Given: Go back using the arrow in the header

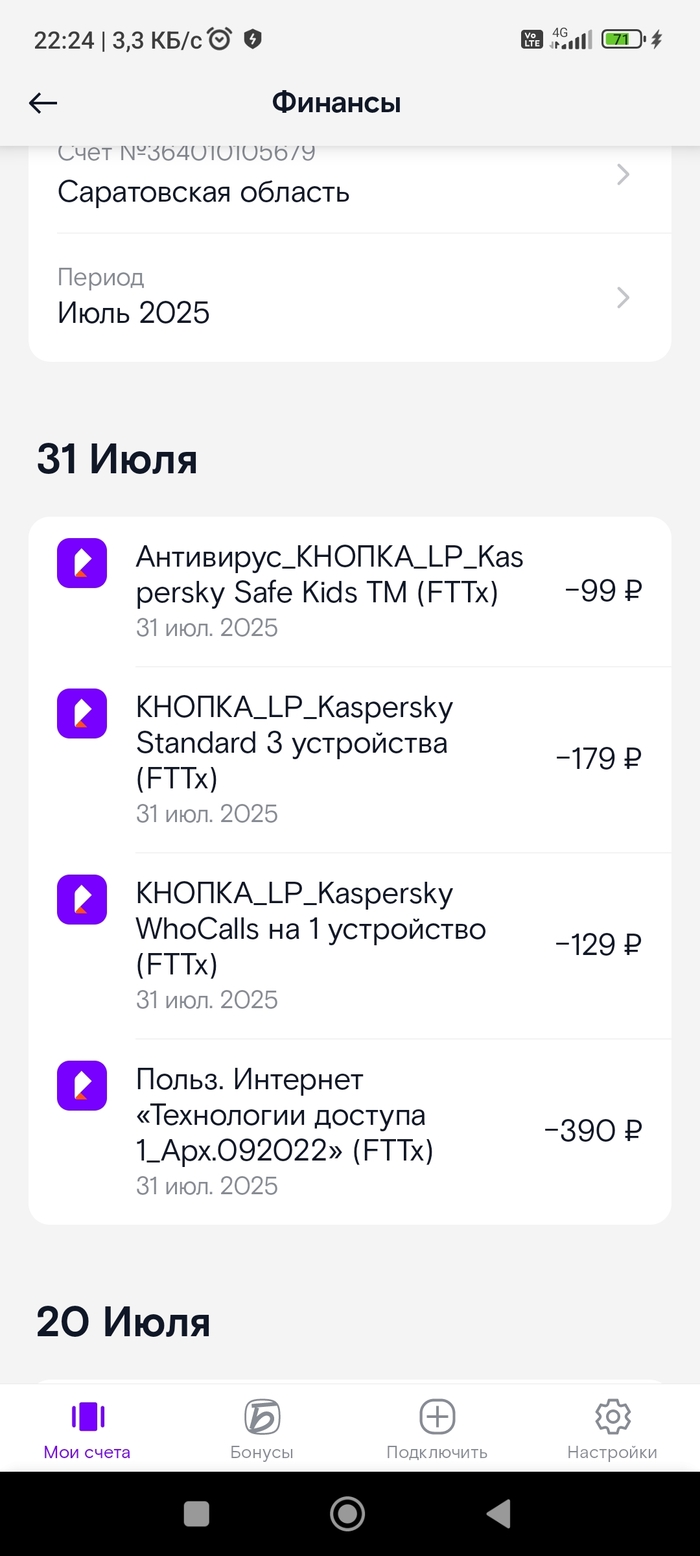Looking at the screenshot, I should click(43, 103).
